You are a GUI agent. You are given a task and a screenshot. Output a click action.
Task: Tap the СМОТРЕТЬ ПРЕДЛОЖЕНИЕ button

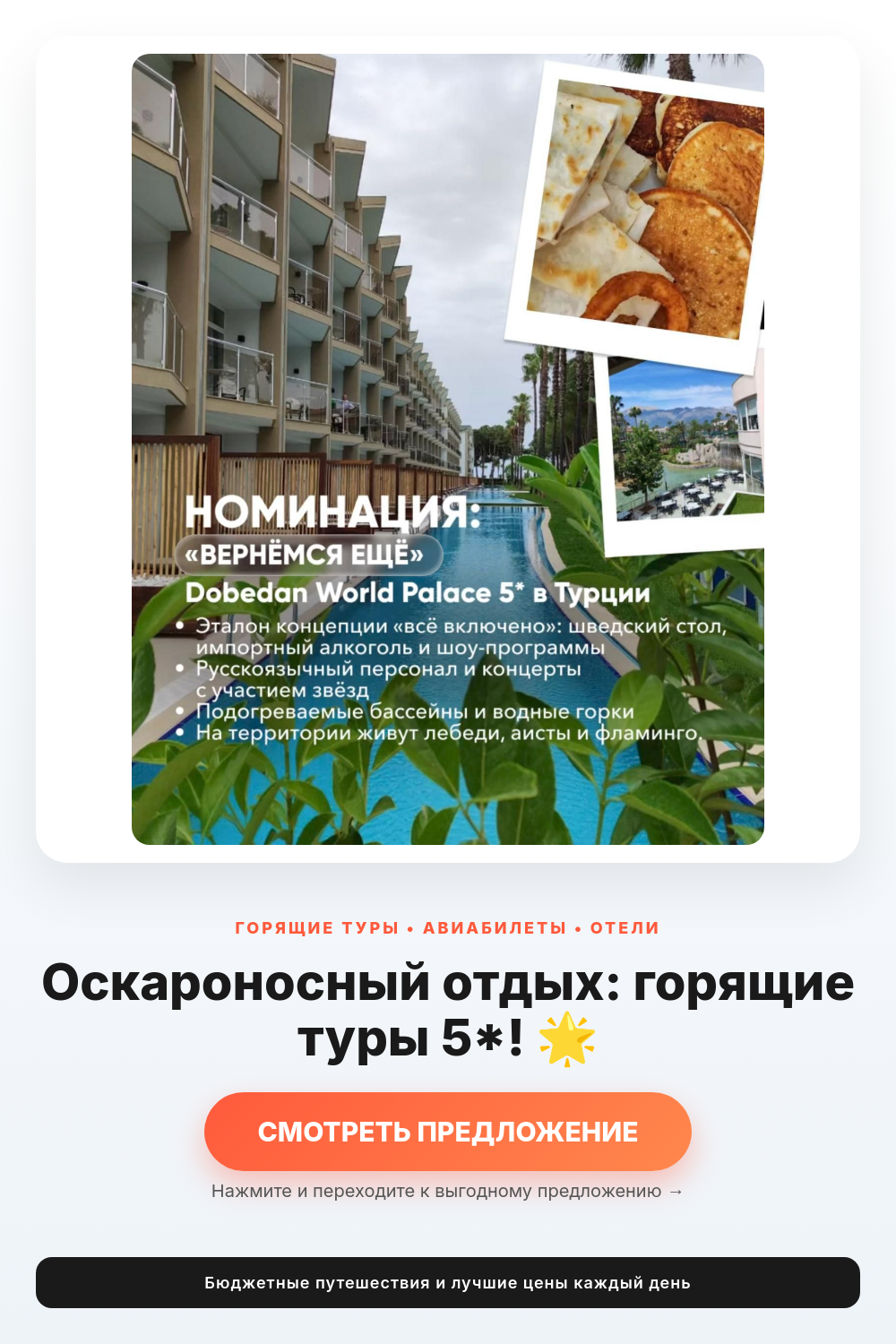[x=448, y=1131]
